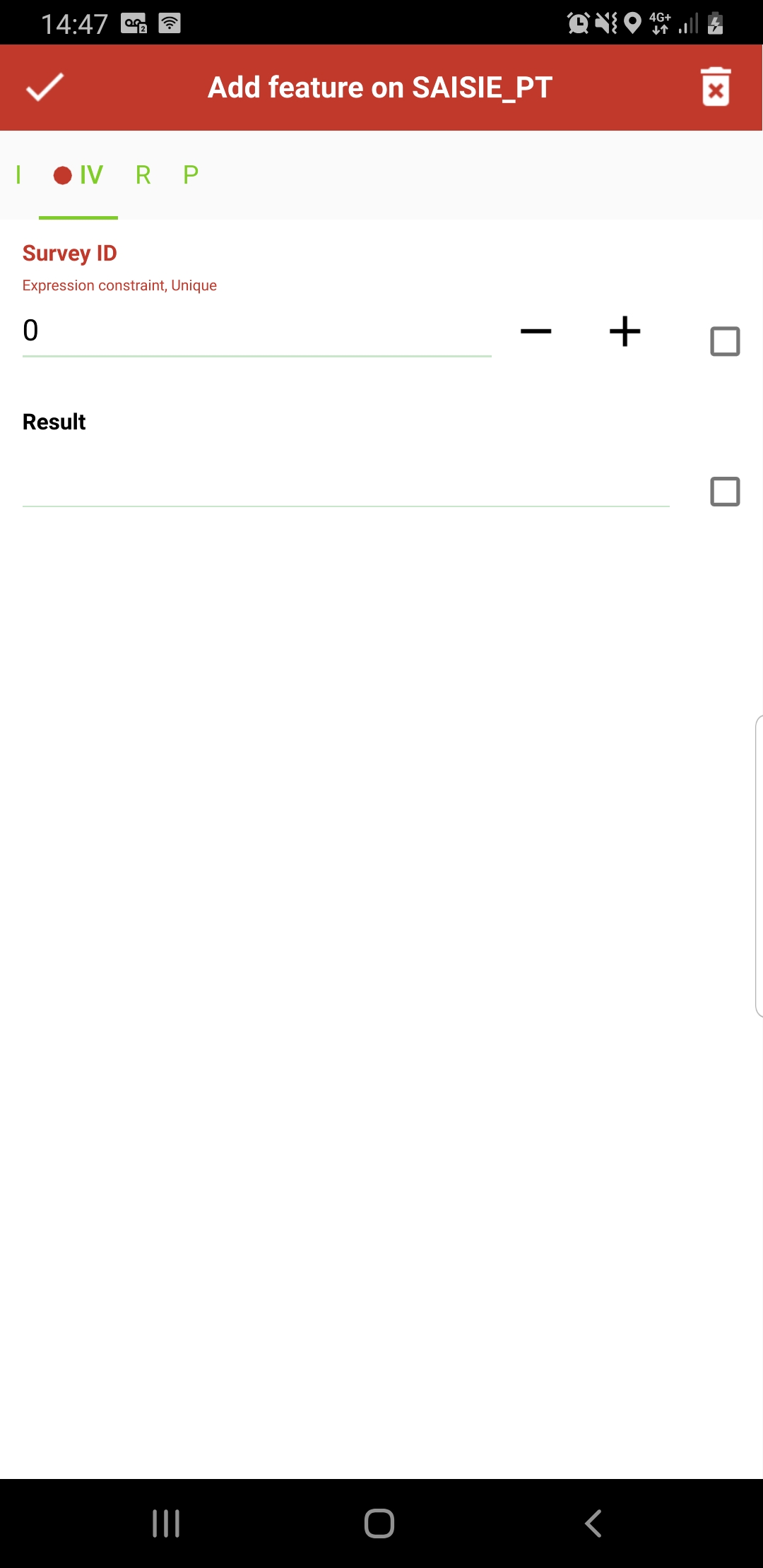Delete the feature via trash icon

pos(716,87)
